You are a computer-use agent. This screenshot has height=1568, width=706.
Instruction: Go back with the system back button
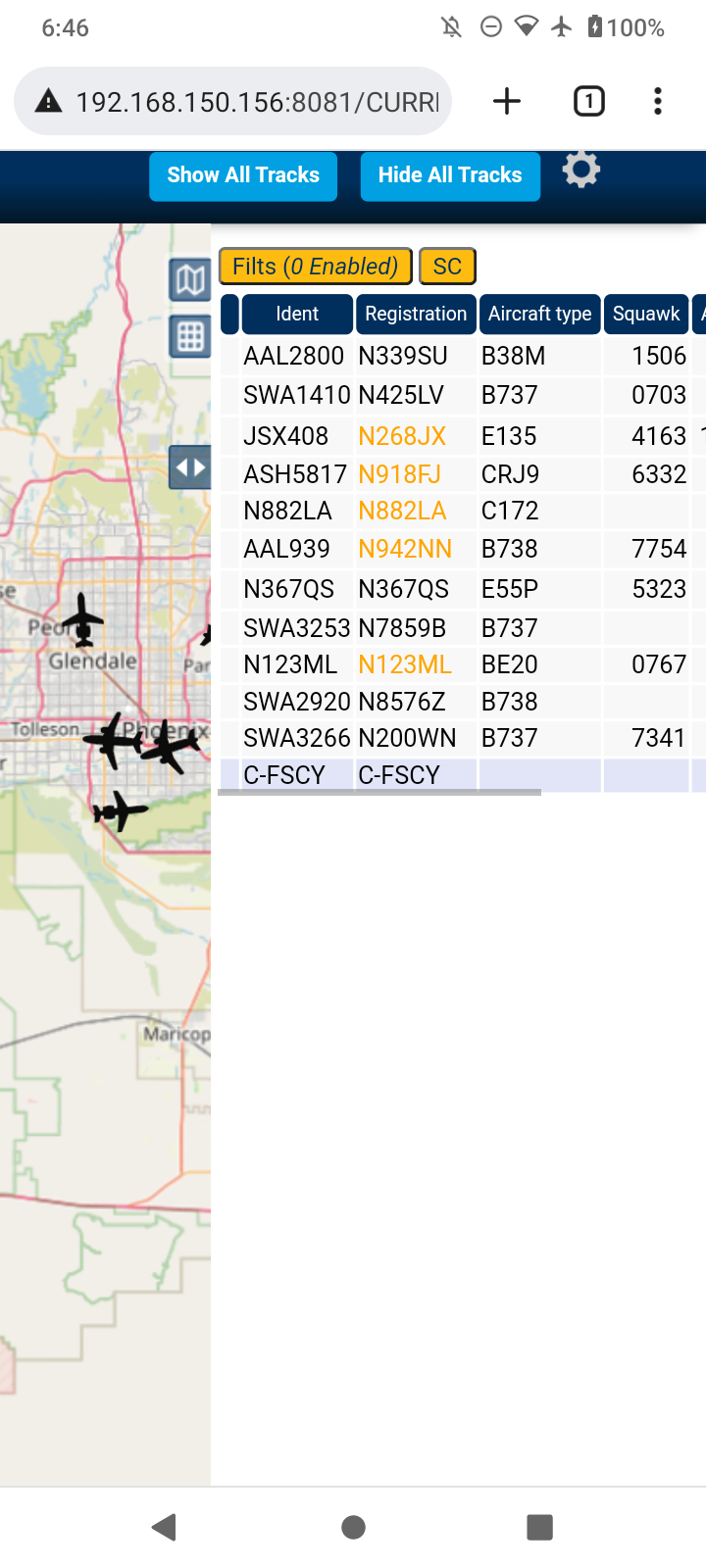tap(165, 1527)
